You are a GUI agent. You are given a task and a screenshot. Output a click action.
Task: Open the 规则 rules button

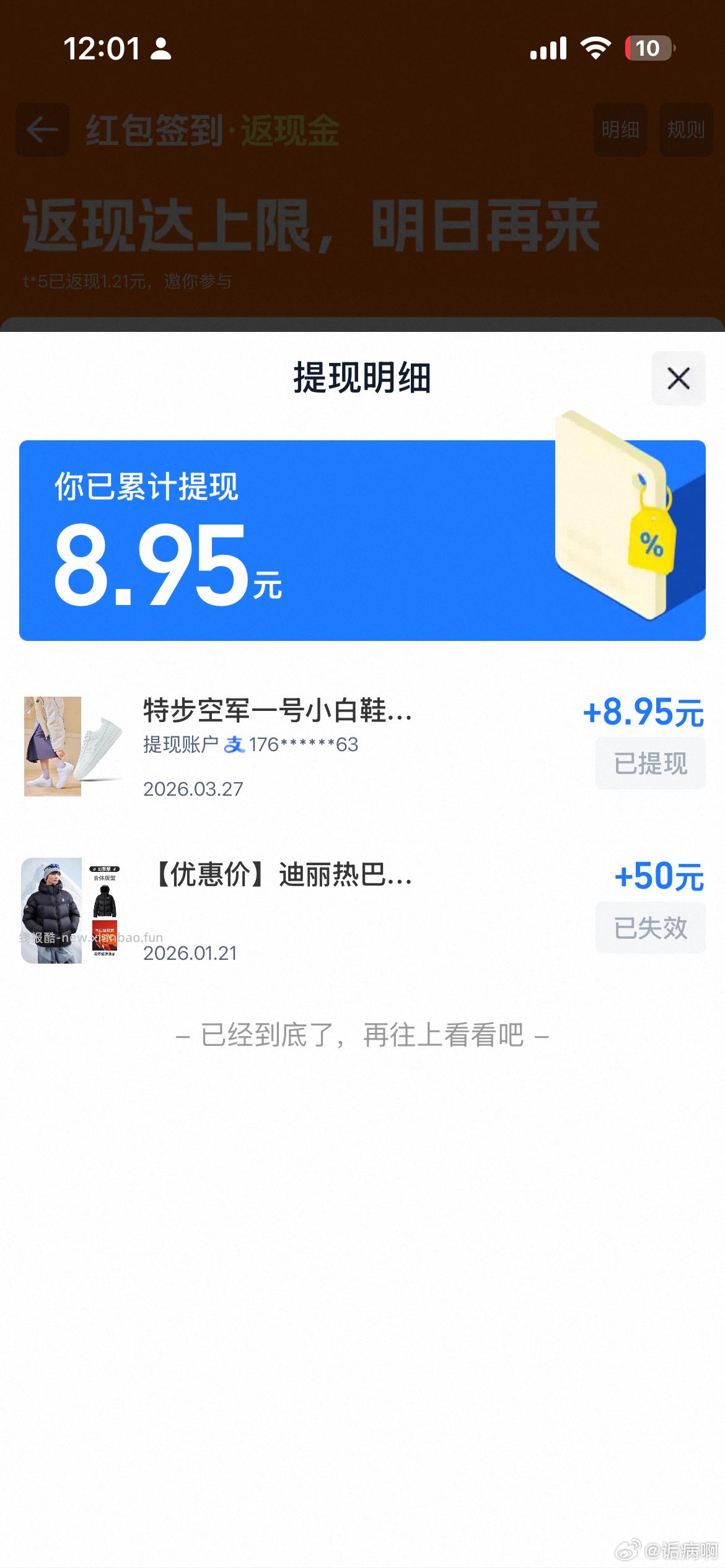tap(685, 130)
